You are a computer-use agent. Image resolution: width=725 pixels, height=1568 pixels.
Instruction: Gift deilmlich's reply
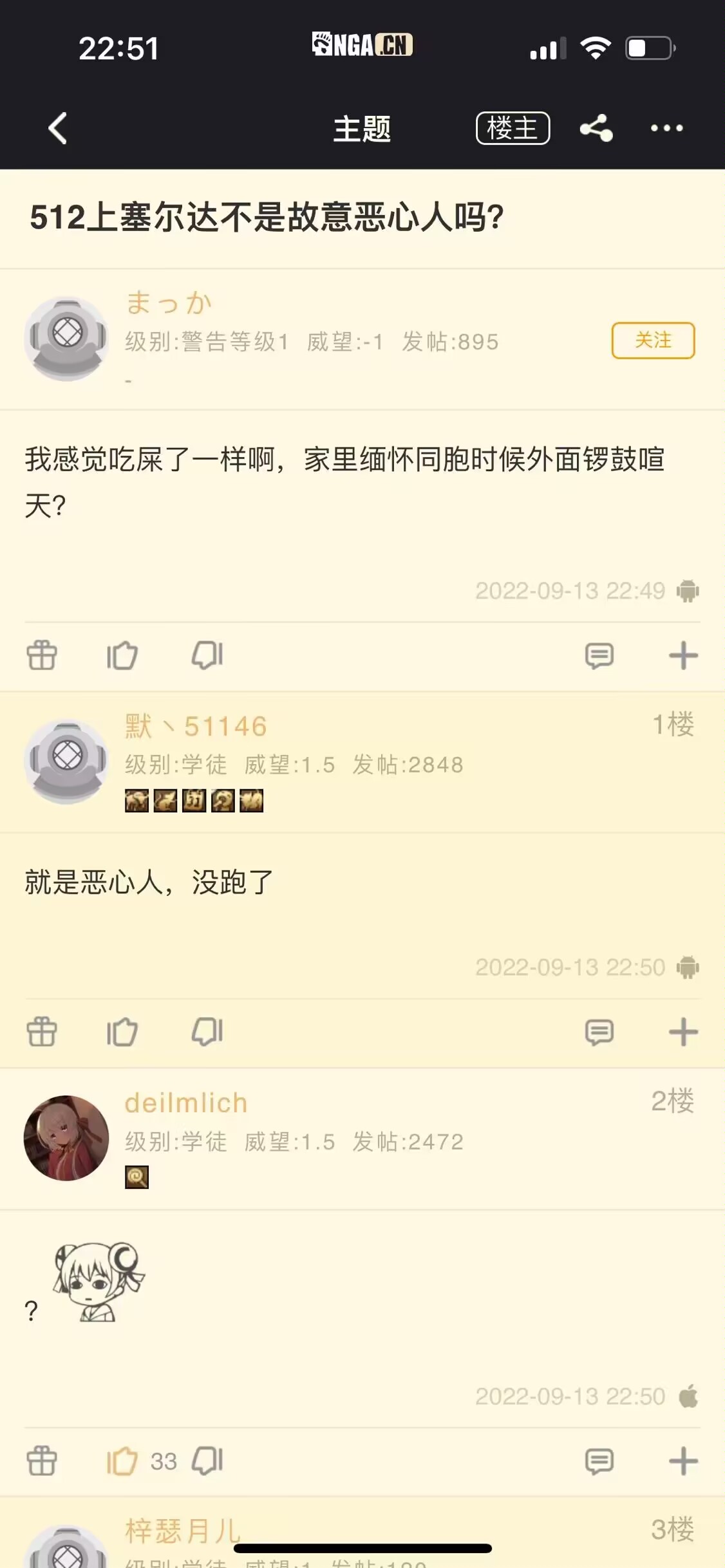(x=42, y=1461)
